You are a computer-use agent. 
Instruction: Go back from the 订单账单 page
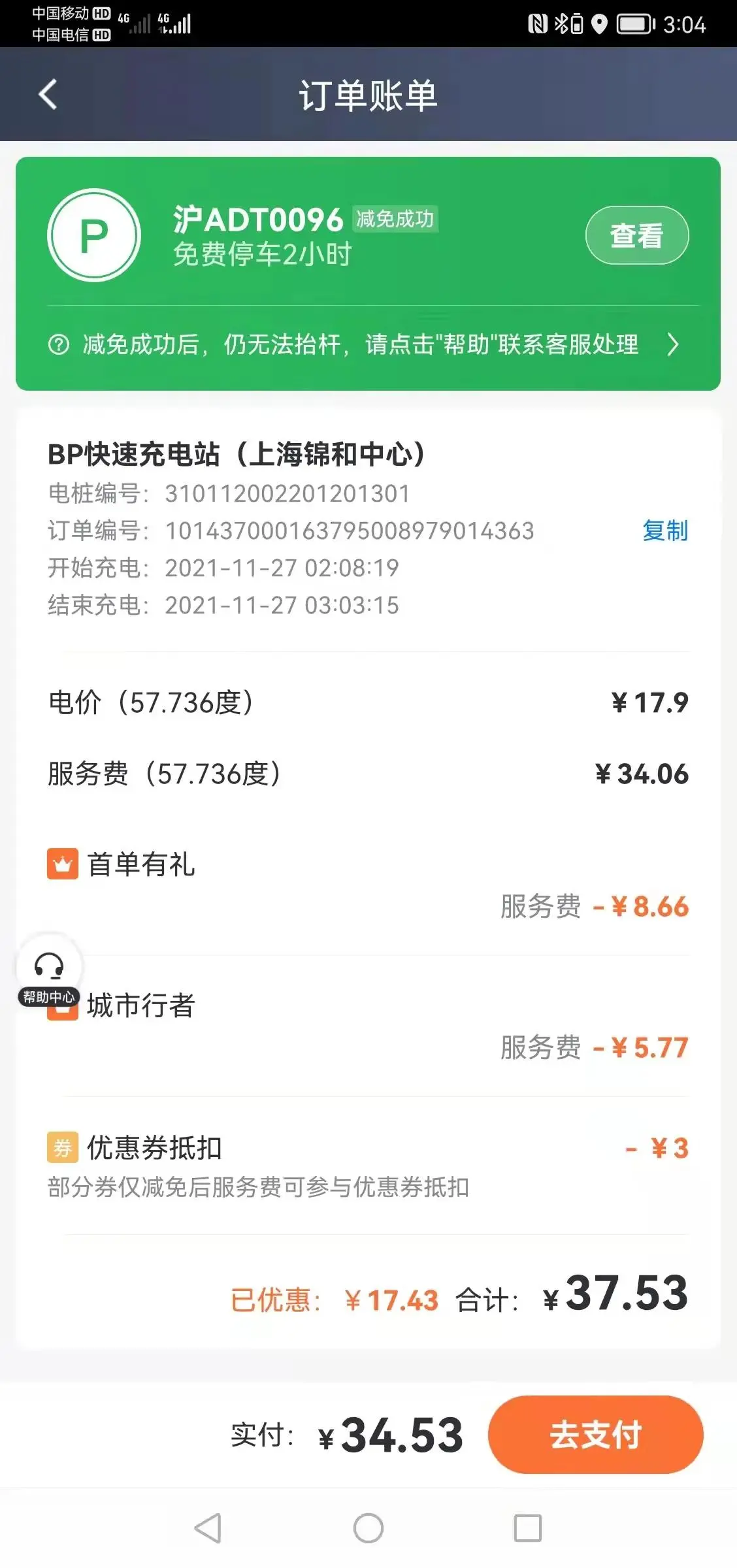tap(48, 95)
